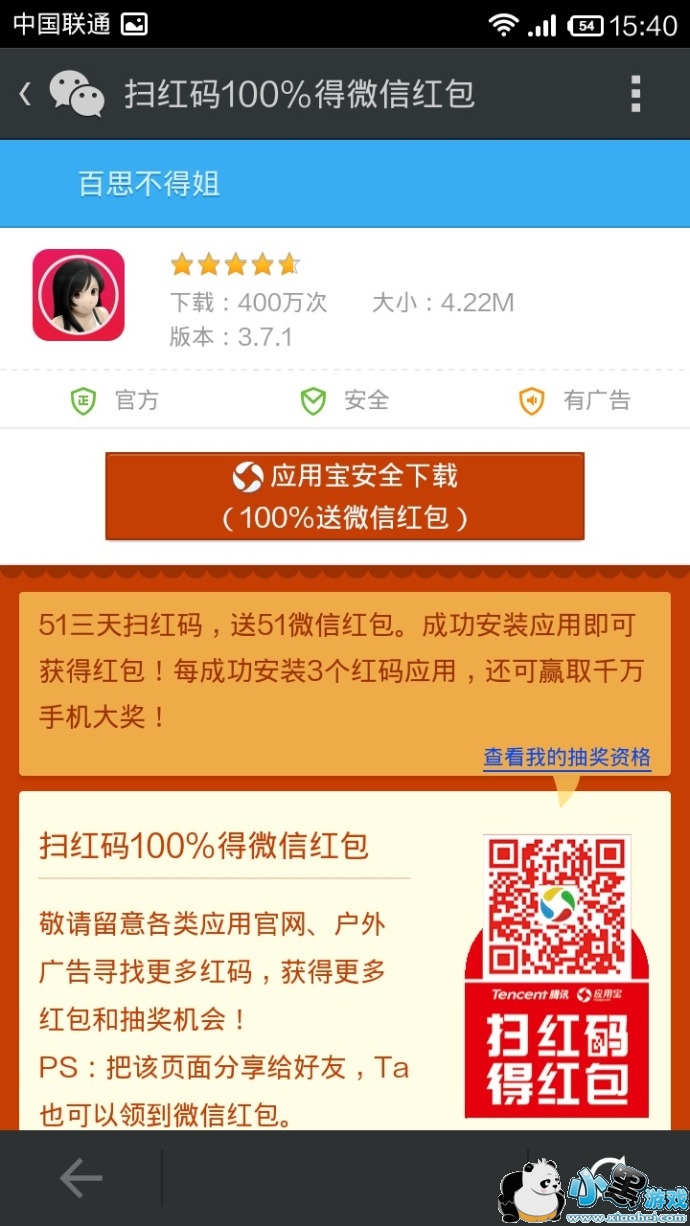Open the 百思不得姐 app icon

pyautogui.click(x=78, y=295)
